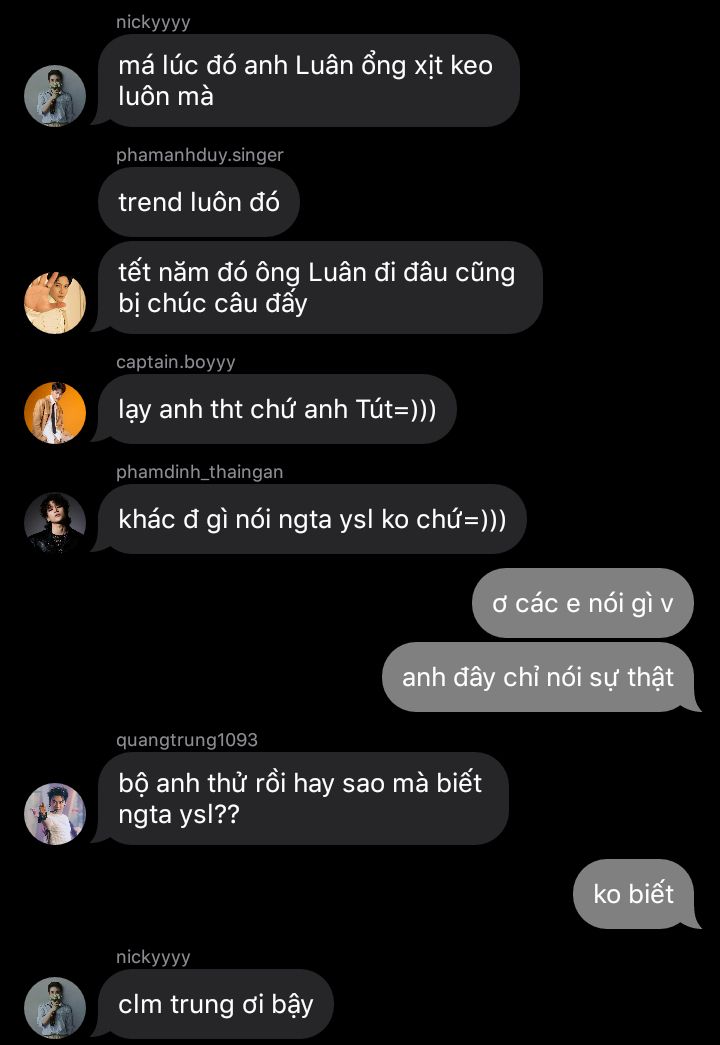Viewport: 720px width, 1045px height.
Task: Tap nickyyyy's avatar beside 'clm trung ơi bậy'
Action: pyautogui.click(x=55, y=1007)
